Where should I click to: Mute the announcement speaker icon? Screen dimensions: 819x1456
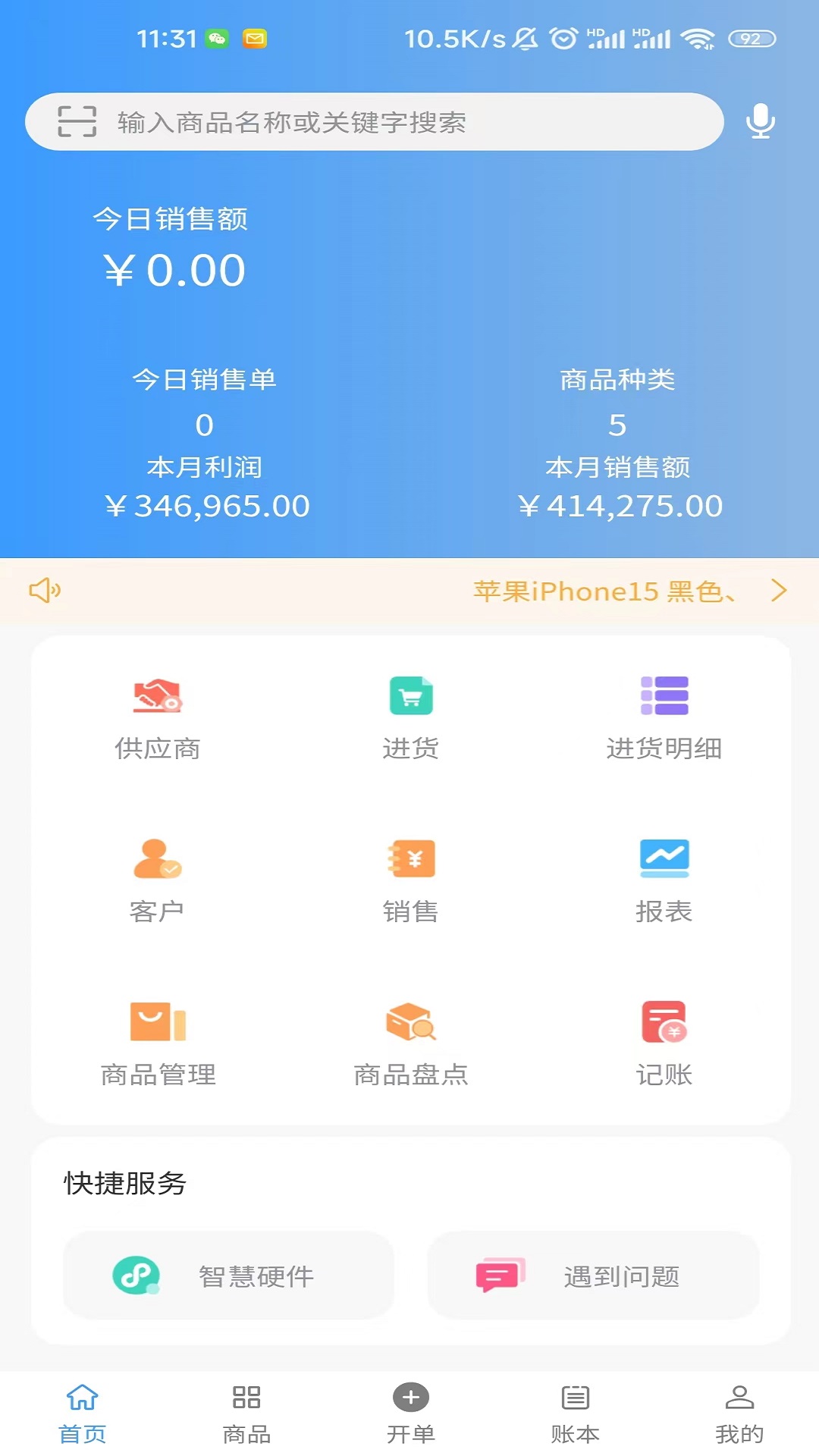click(x=44, y=591)
